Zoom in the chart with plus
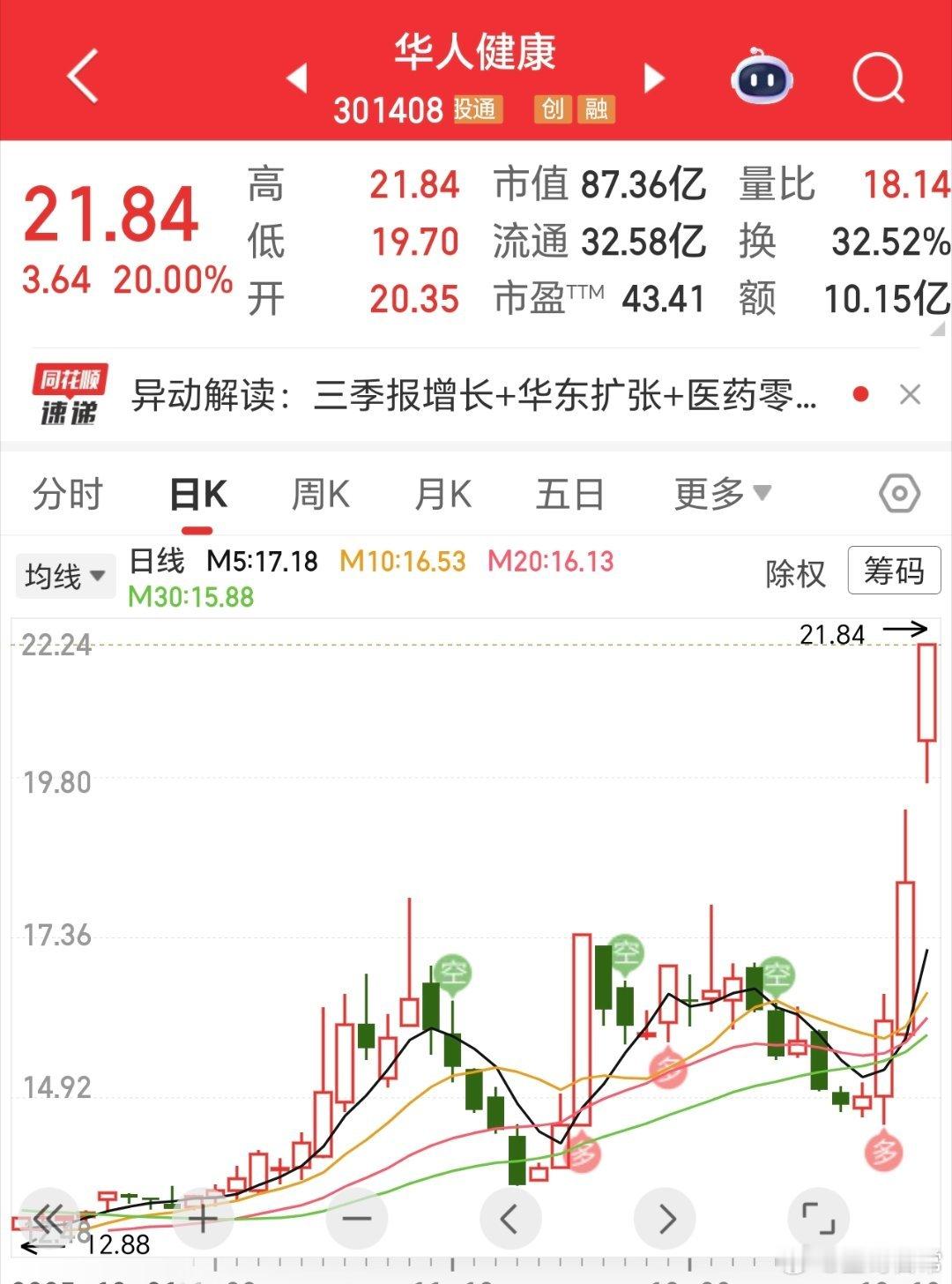Image resolution: width=952 pixels, height=1284 pixels. pos(203,1220)
